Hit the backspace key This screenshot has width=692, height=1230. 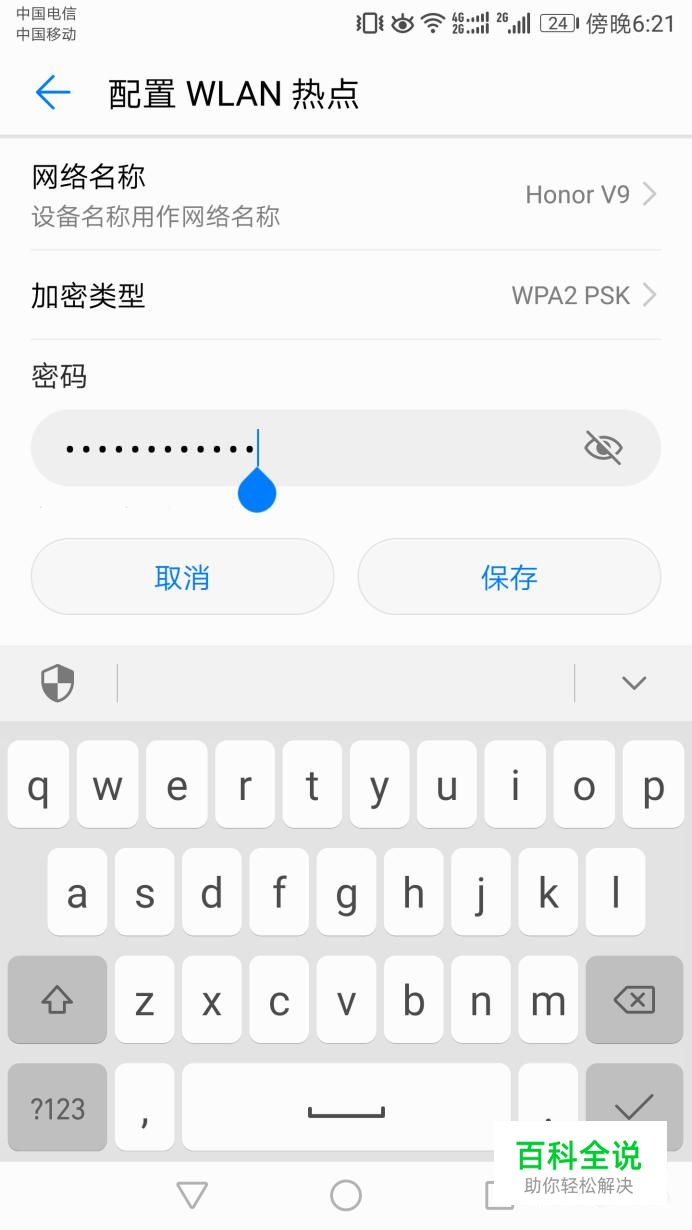tap(634, 1000)
